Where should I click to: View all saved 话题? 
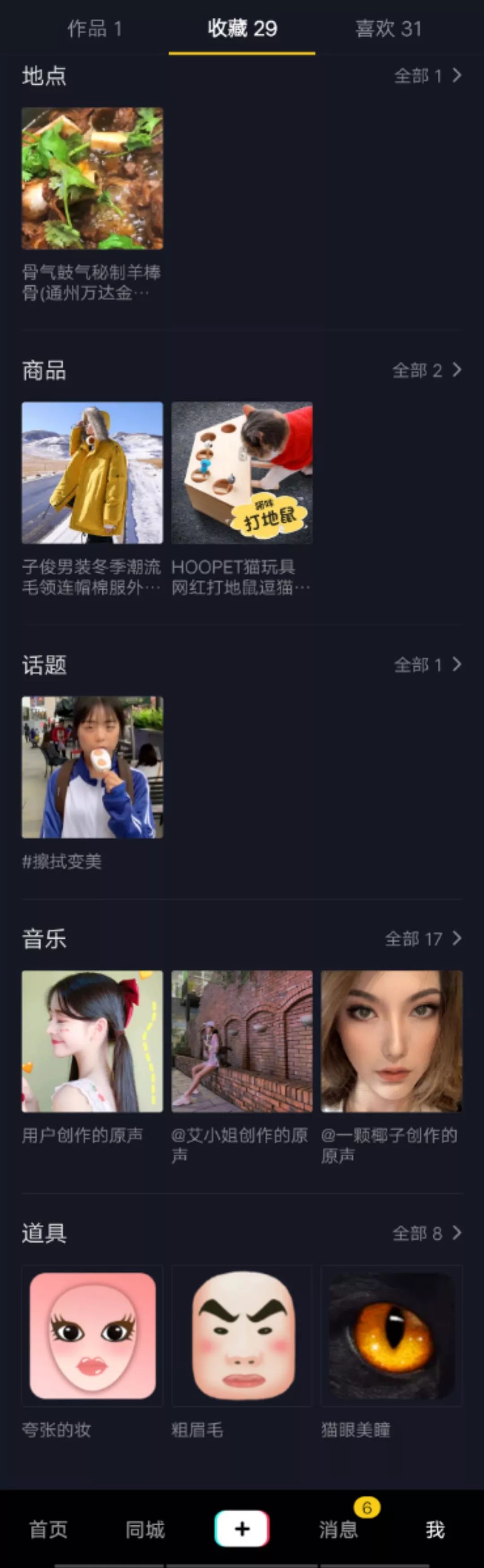pyautogui.click(x=427, y=665)
